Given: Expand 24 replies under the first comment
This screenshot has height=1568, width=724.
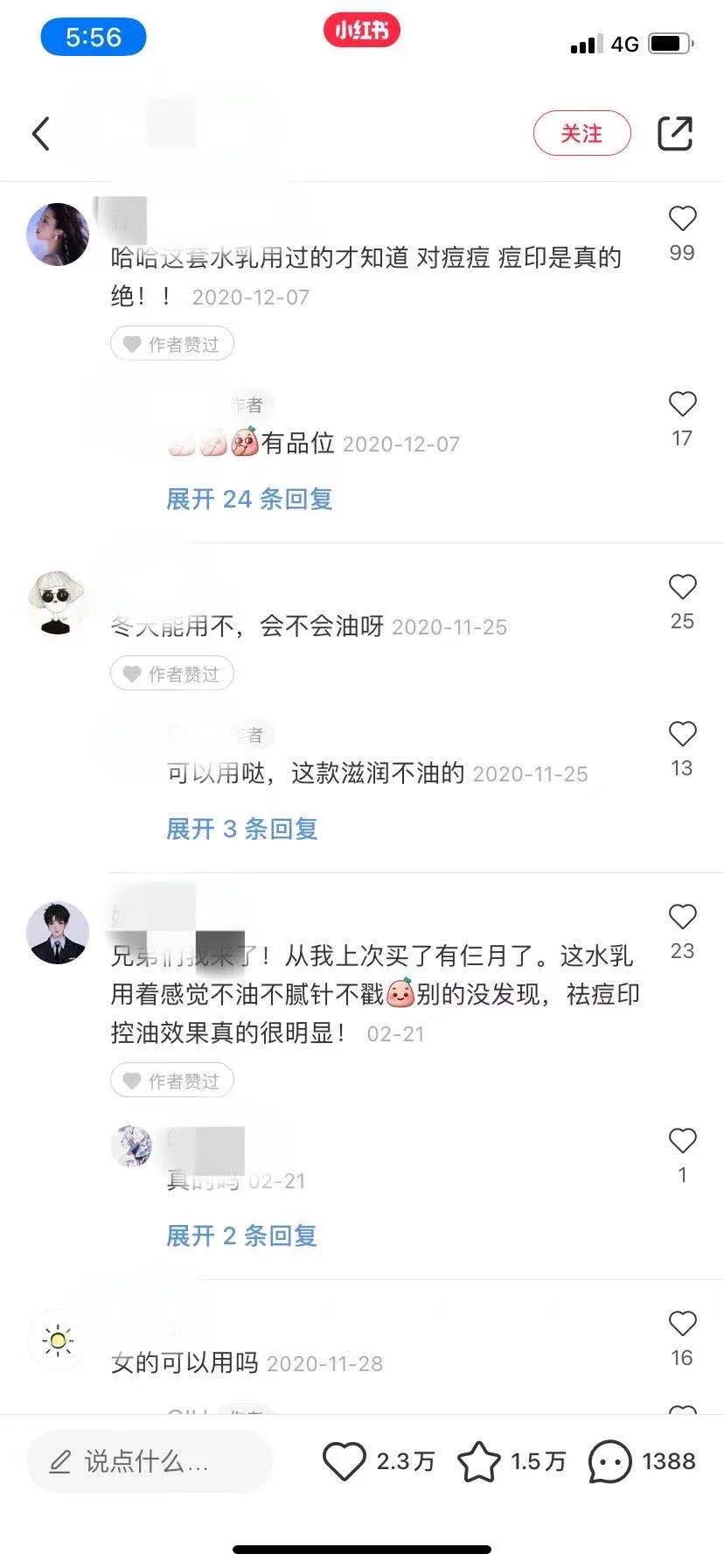Looking at the screenshot, I should (x=247, y=499).
